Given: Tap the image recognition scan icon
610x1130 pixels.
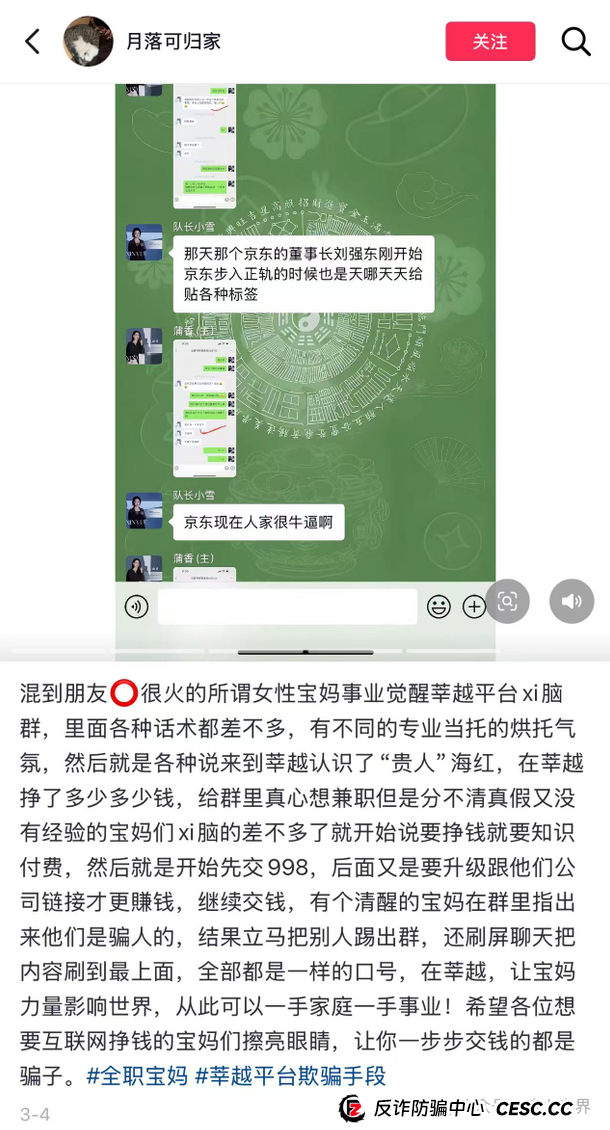Looking at the screenshot, I should tap(507, 601).
